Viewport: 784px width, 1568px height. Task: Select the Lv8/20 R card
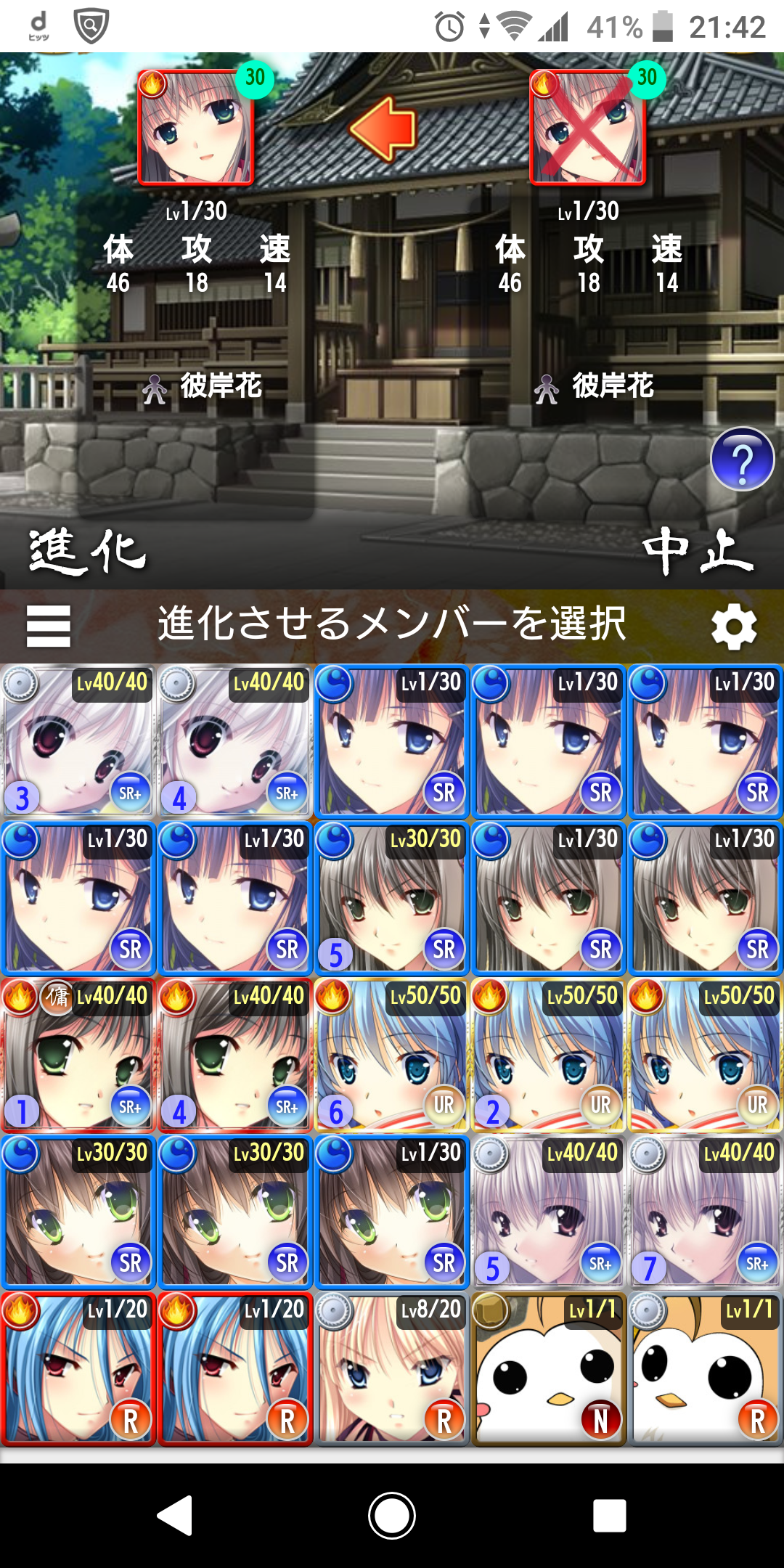pos(392,1368)
